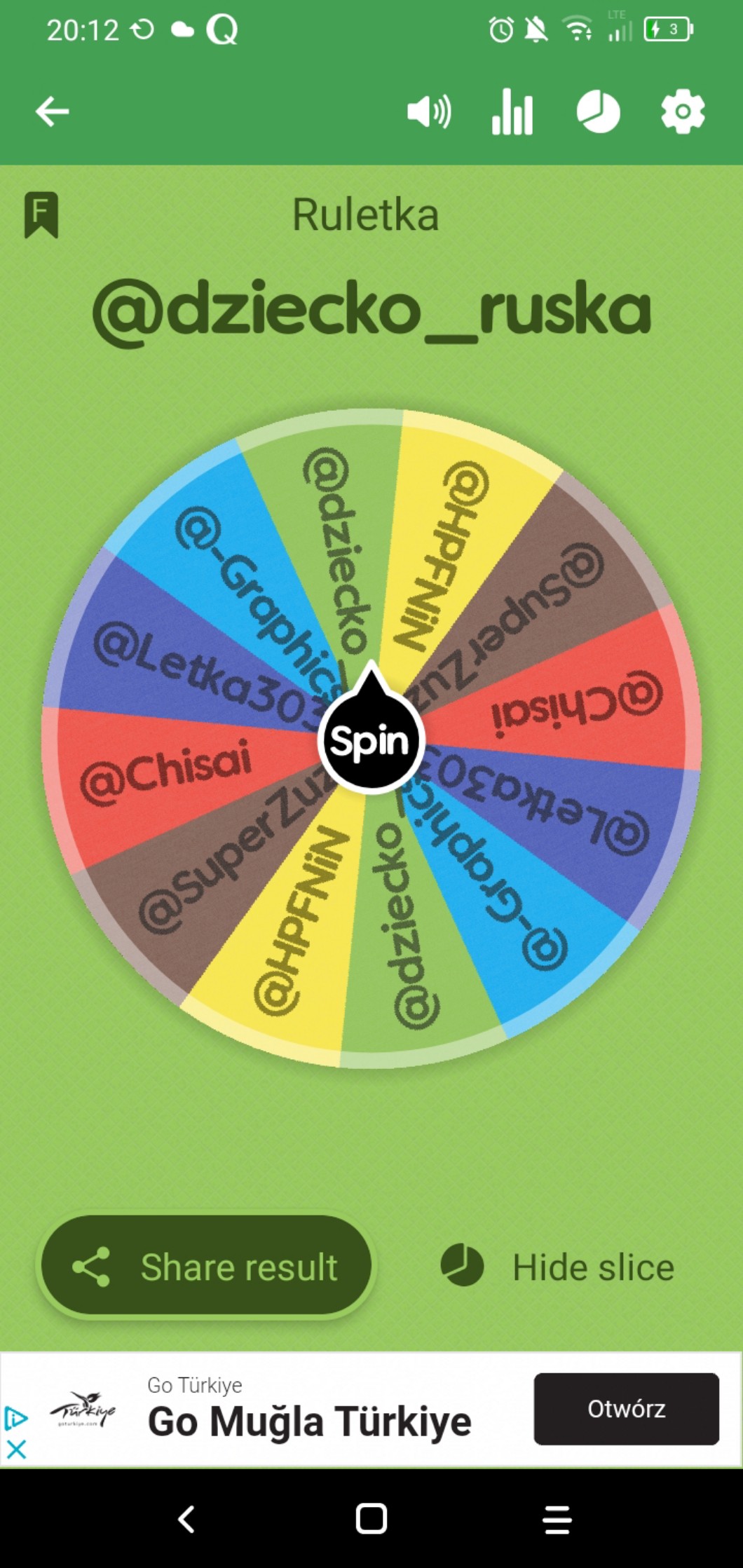743x1568 pixels.
Task: Tap Otwórz on the Go Türkiye ad
Action: pyautogui.click(x=626, y=1408)
